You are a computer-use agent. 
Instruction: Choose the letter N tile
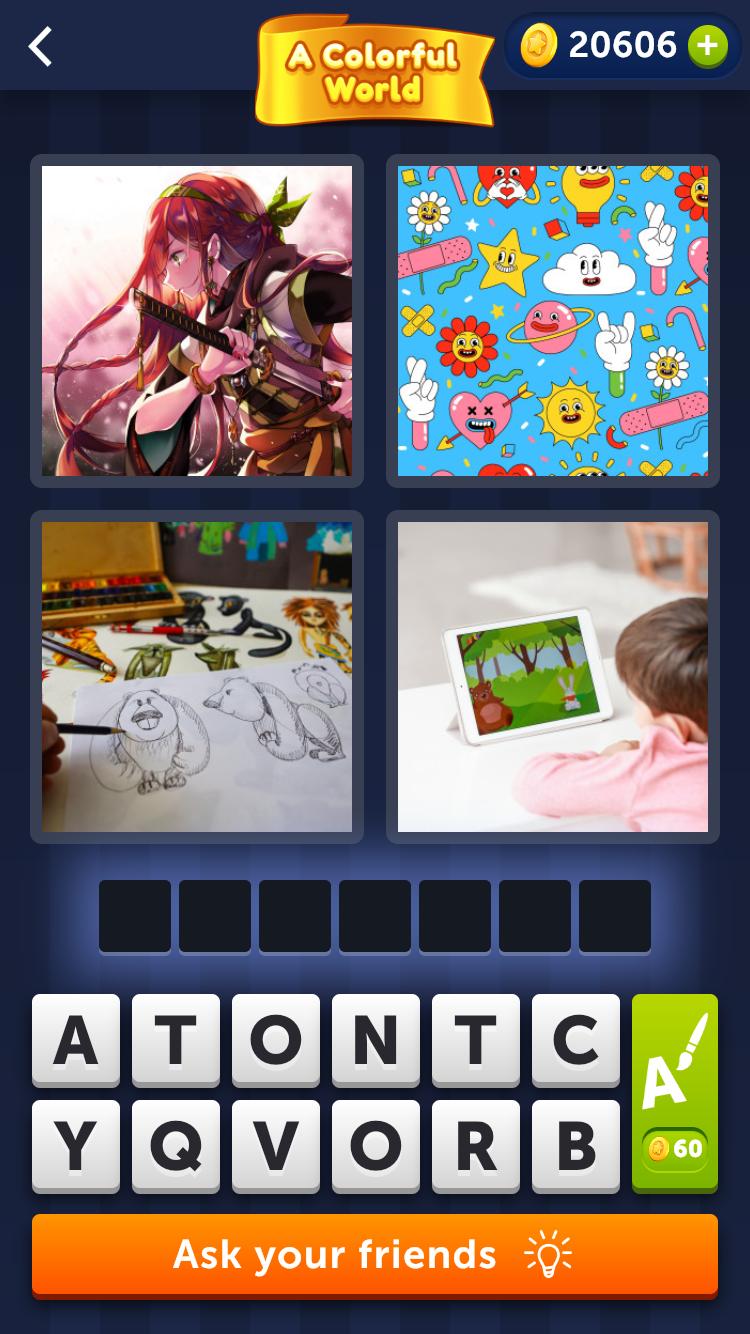[376, 1040]
